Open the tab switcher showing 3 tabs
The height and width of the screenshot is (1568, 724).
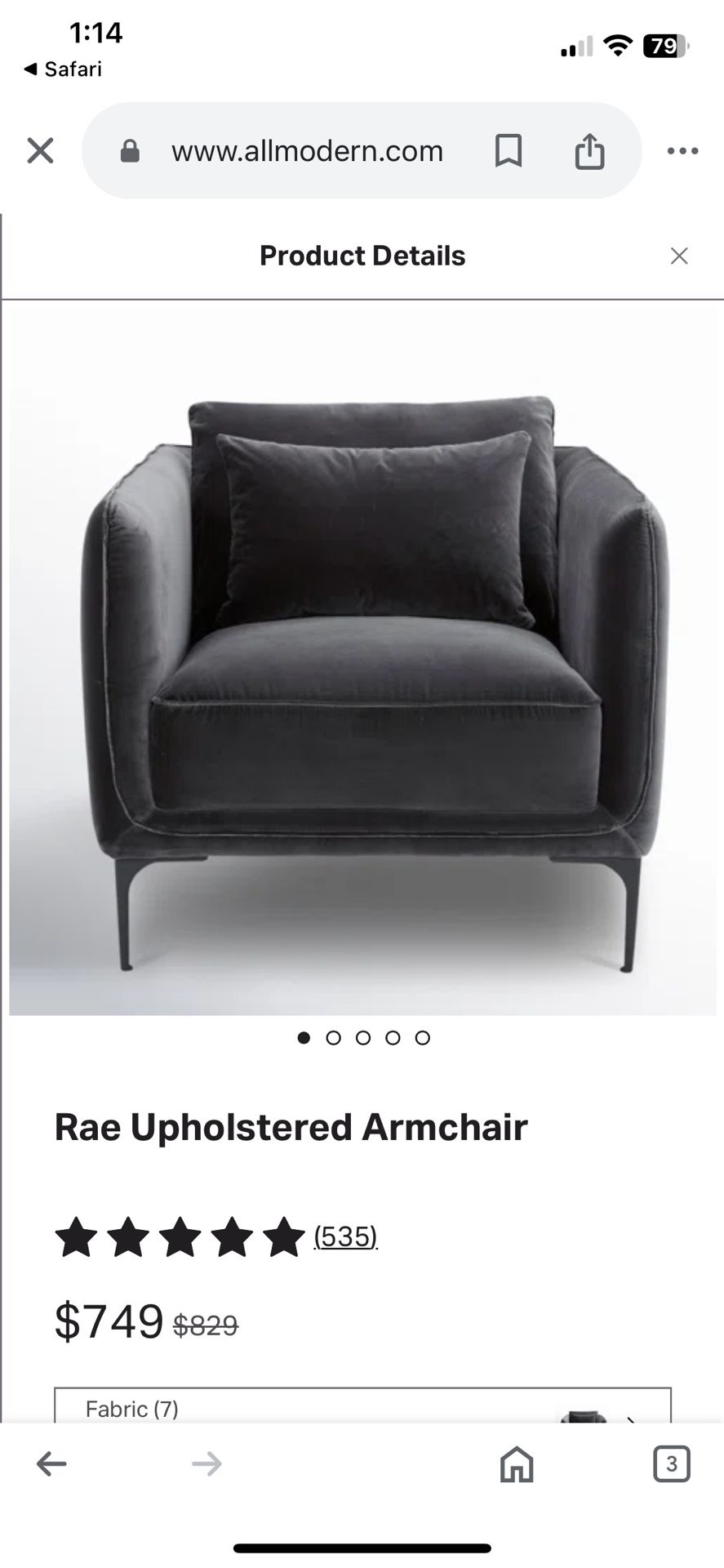[671, 1464]
